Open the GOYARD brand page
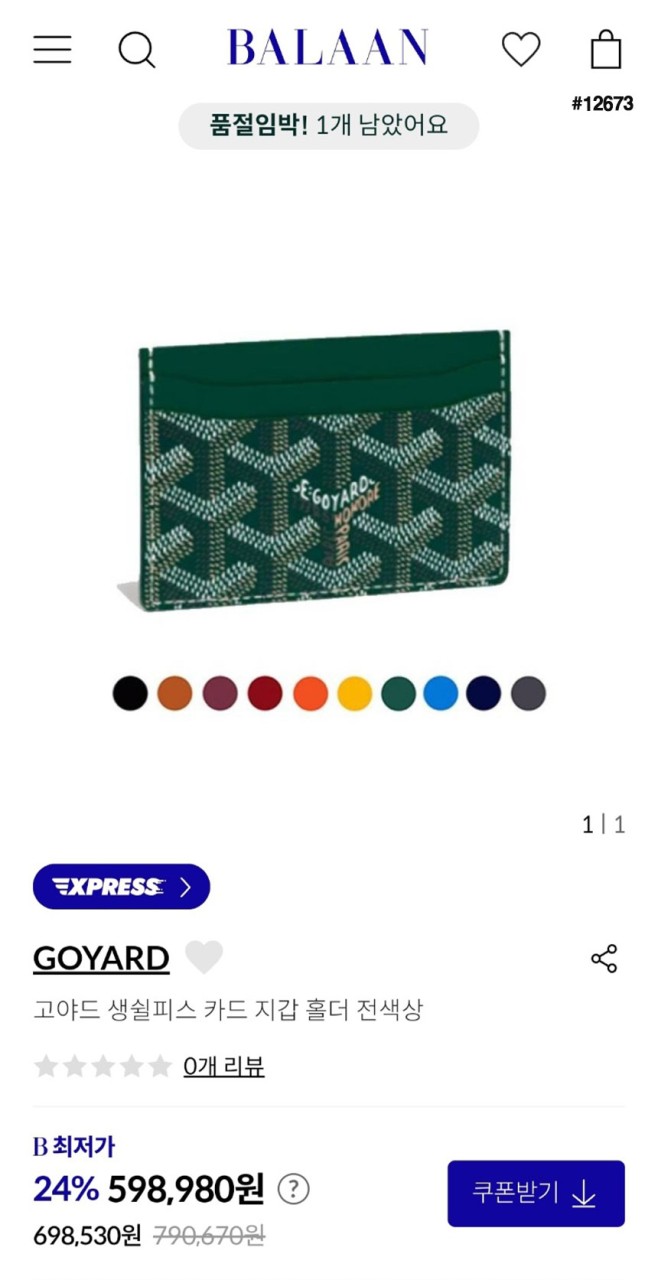 click(101, 958)
